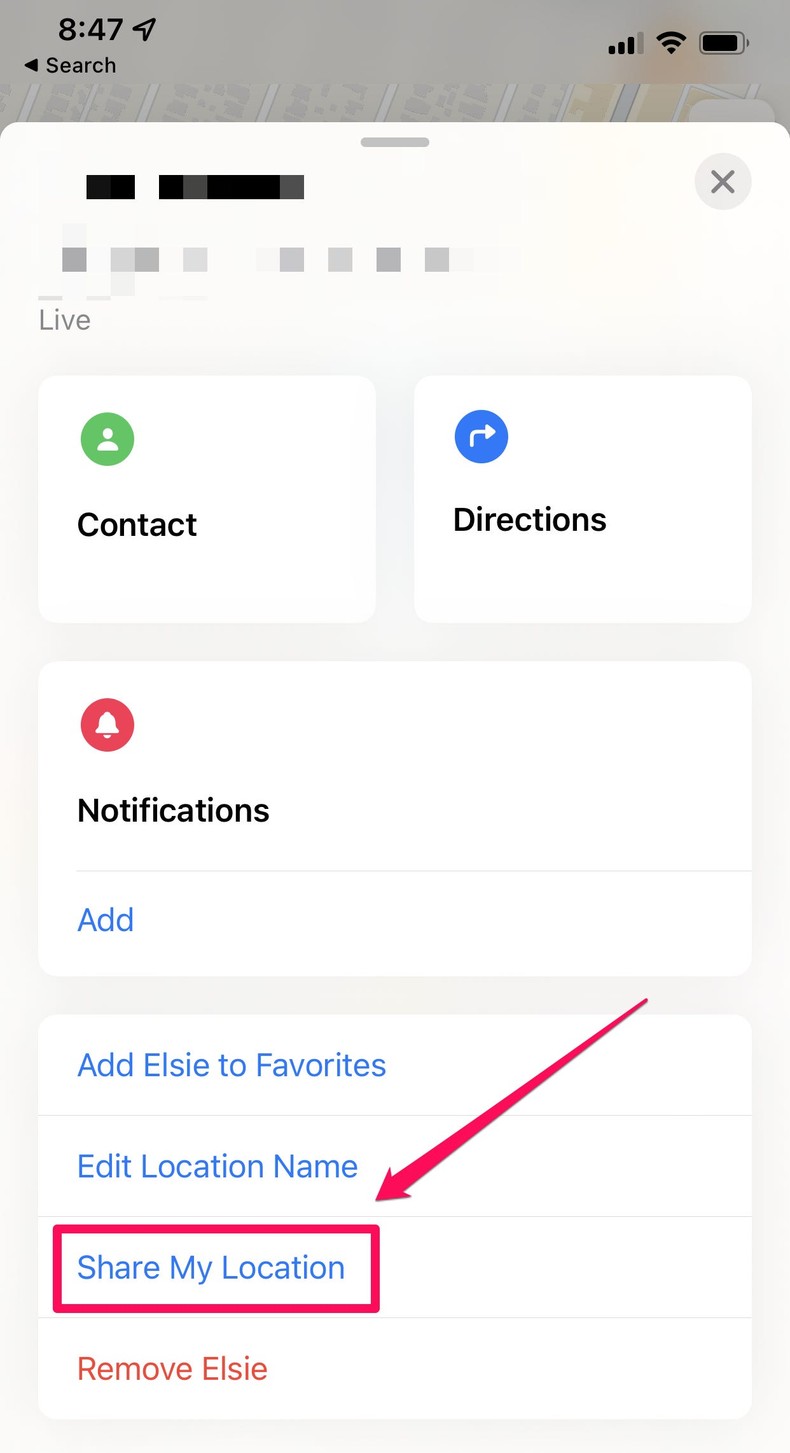
Task: Dismiss the sheet with the X button
Action: [x=722, y=181]
